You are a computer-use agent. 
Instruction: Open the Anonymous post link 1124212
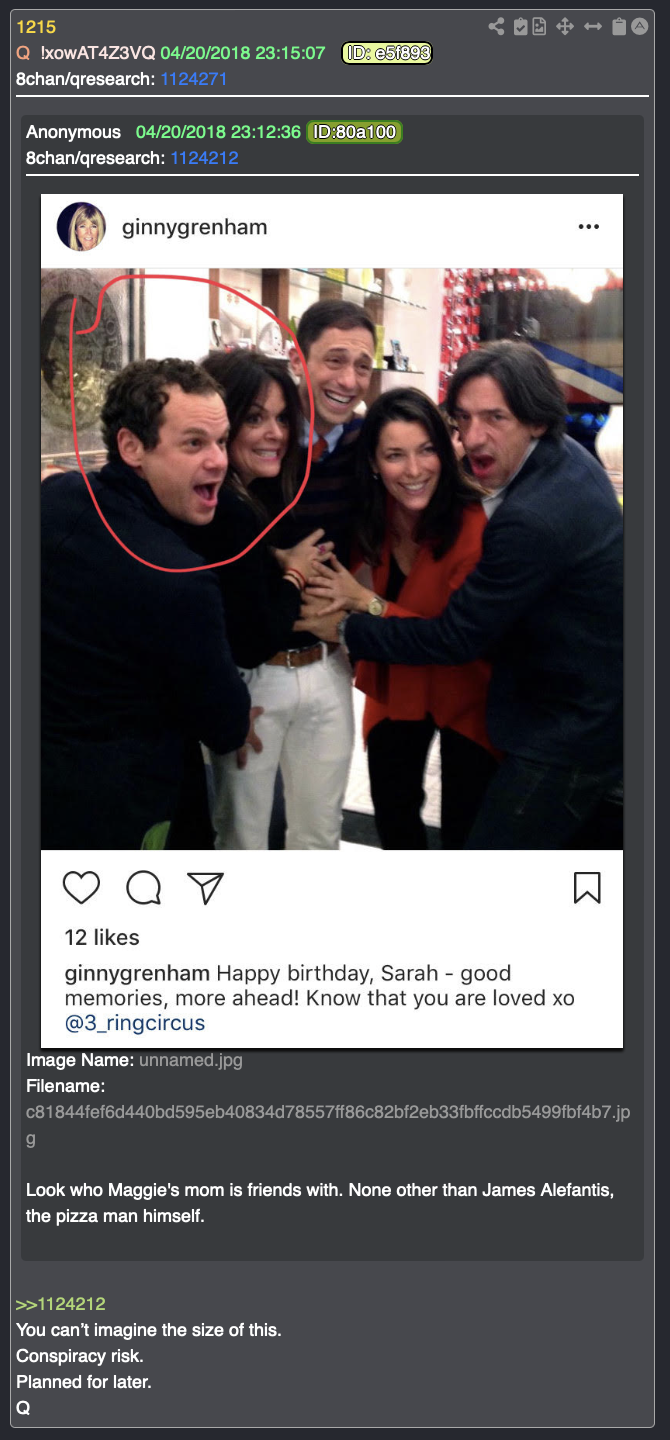coord(204,157)
